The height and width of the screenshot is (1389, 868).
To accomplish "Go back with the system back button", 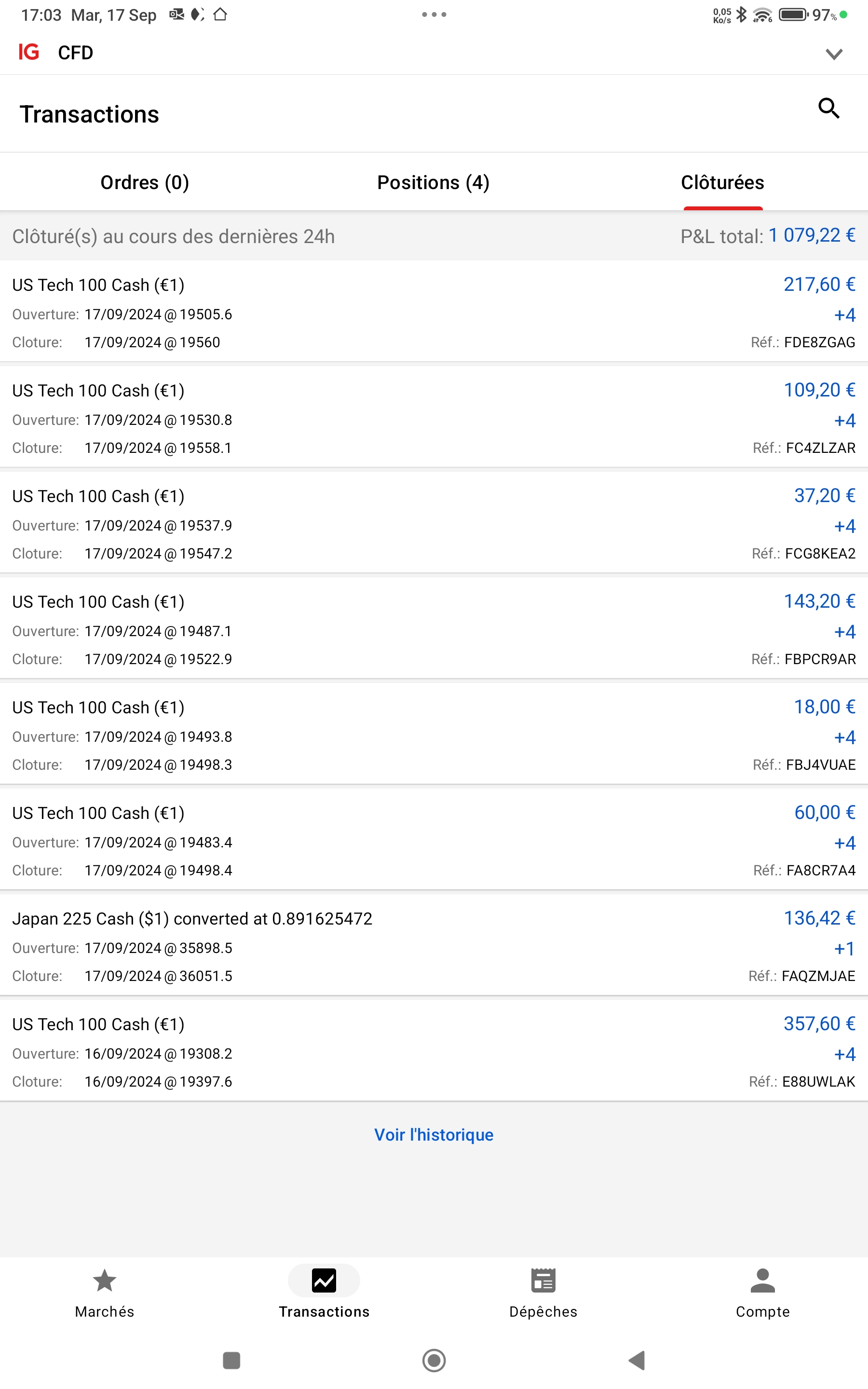I will (637, 1360).
